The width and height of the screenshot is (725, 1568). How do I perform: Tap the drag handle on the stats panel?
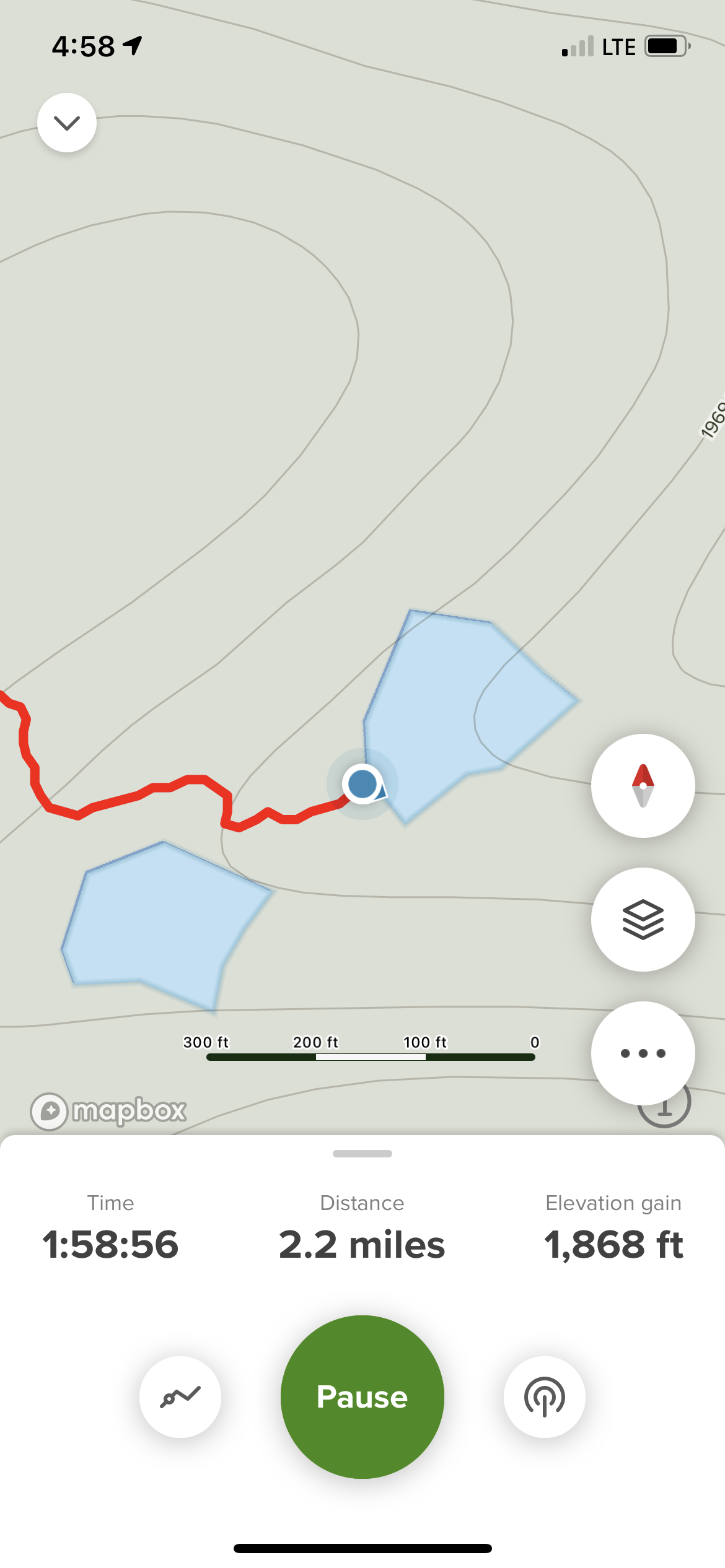(362, 1154)
